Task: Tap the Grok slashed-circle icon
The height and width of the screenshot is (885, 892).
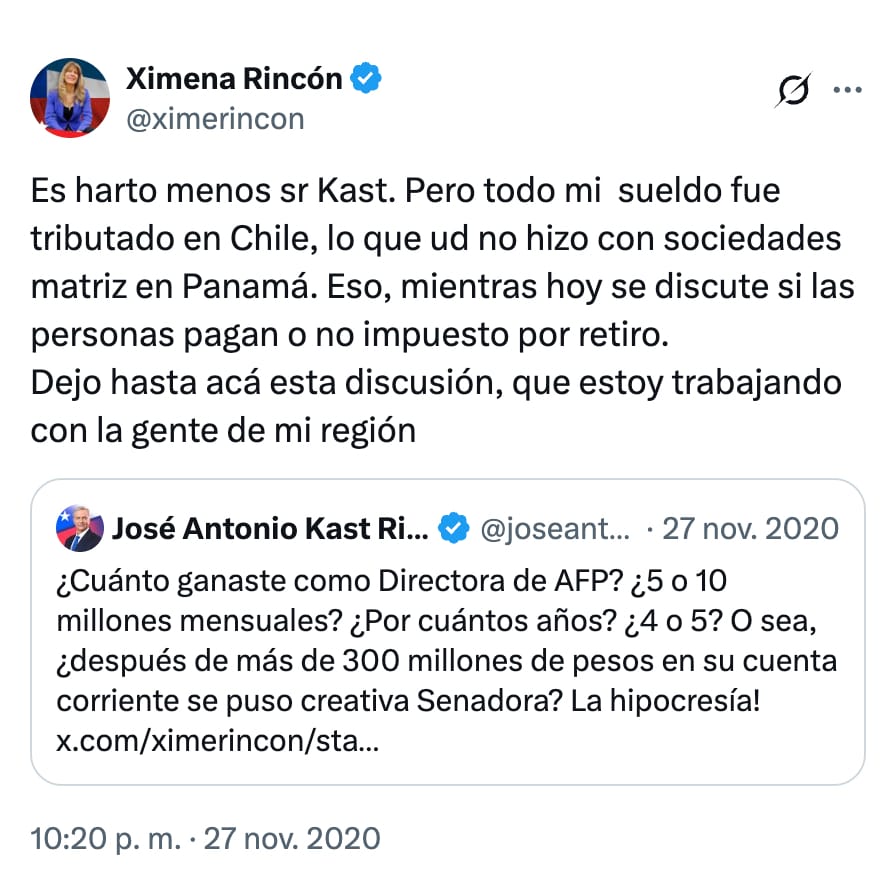Action: pos(793,90)
